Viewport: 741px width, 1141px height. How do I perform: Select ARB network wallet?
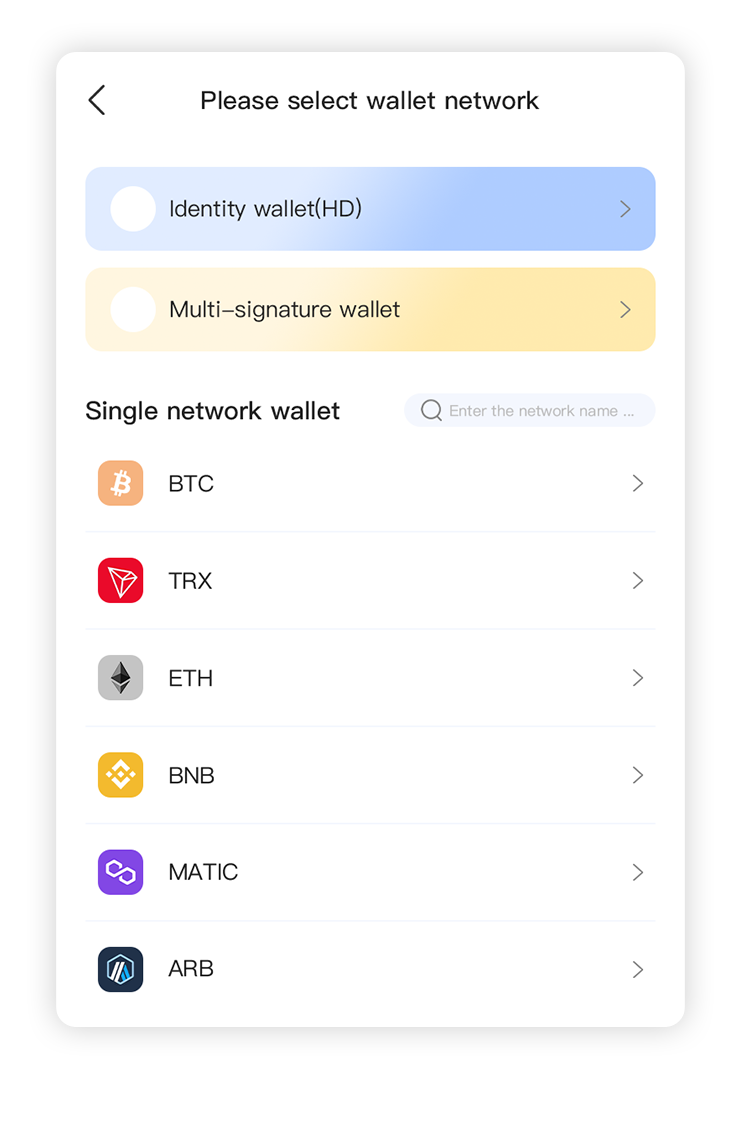click(x=370, y=969)
